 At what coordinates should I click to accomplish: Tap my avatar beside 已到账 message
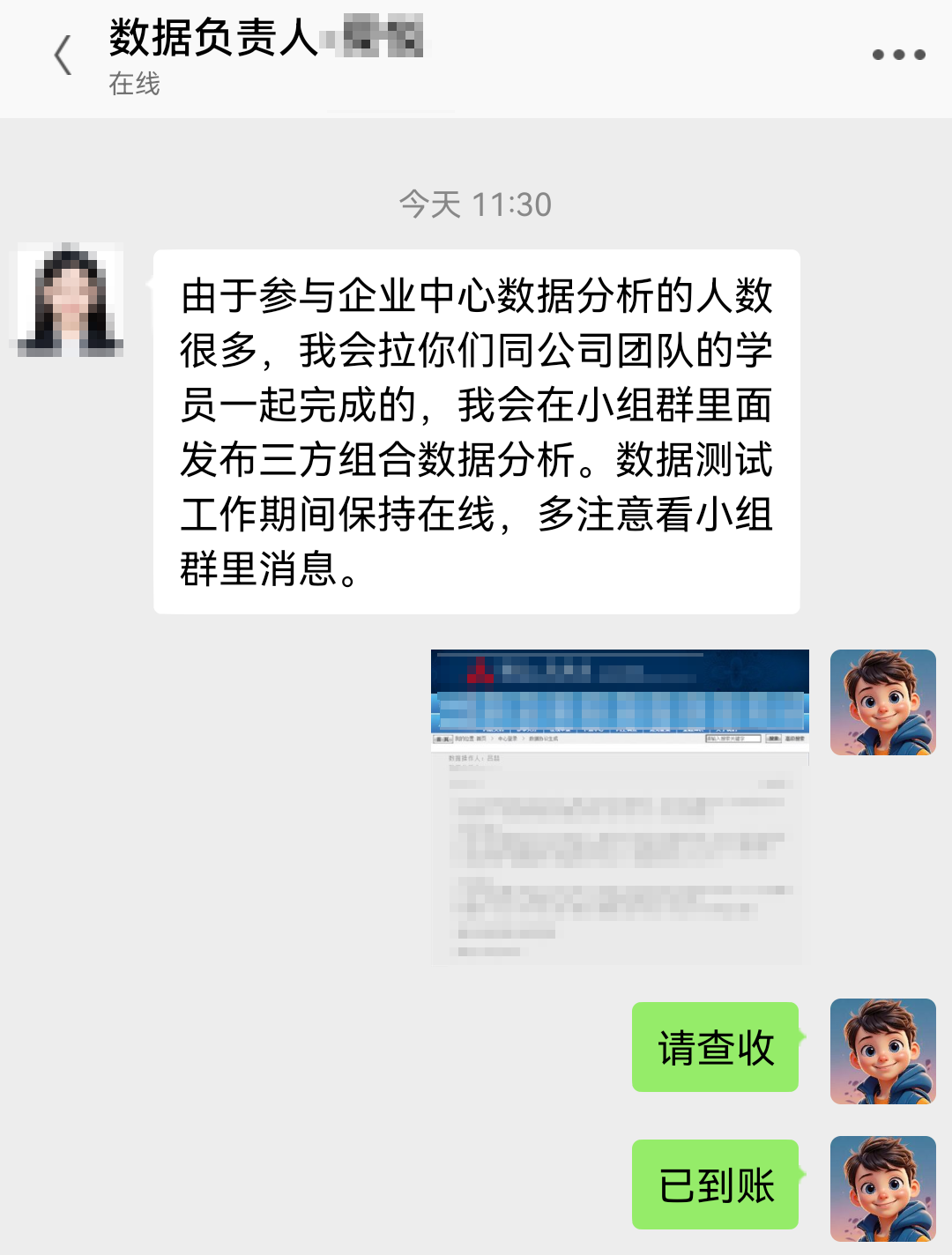click(x=882, y=1187)
